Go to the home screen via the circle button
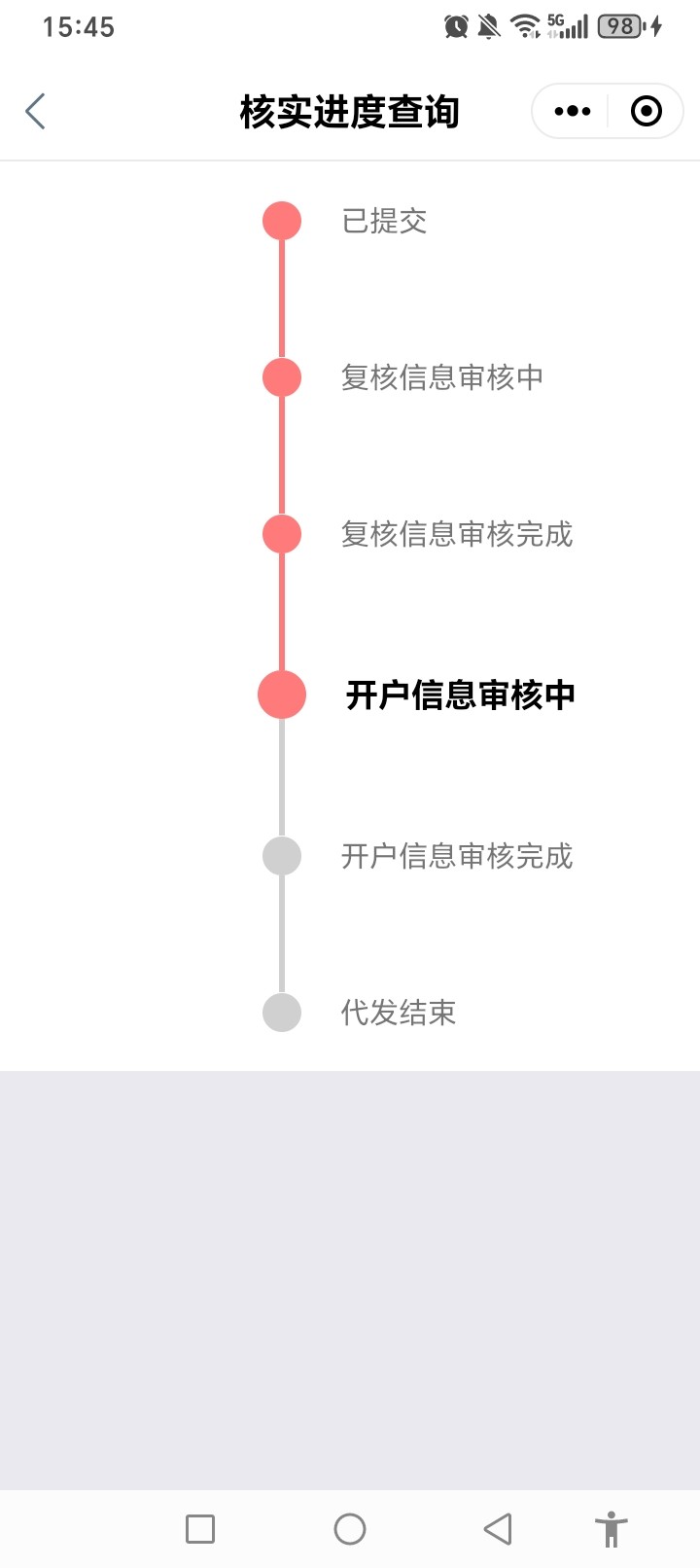 (350, 1529)
